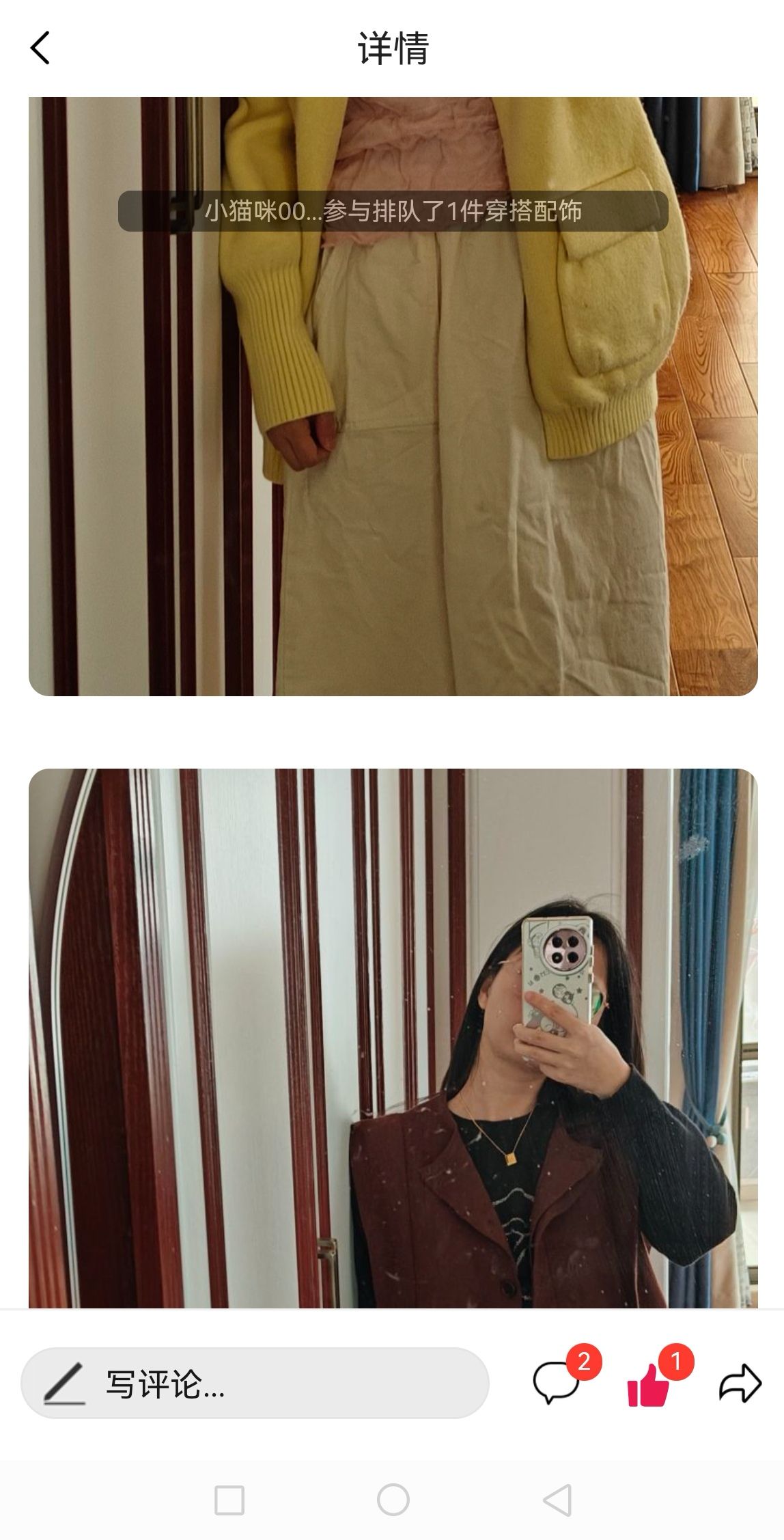The height and width of the screenshot is (1540, 784).
Task: Open the yellow cardigan outfit photo
Action: [393, 396]
